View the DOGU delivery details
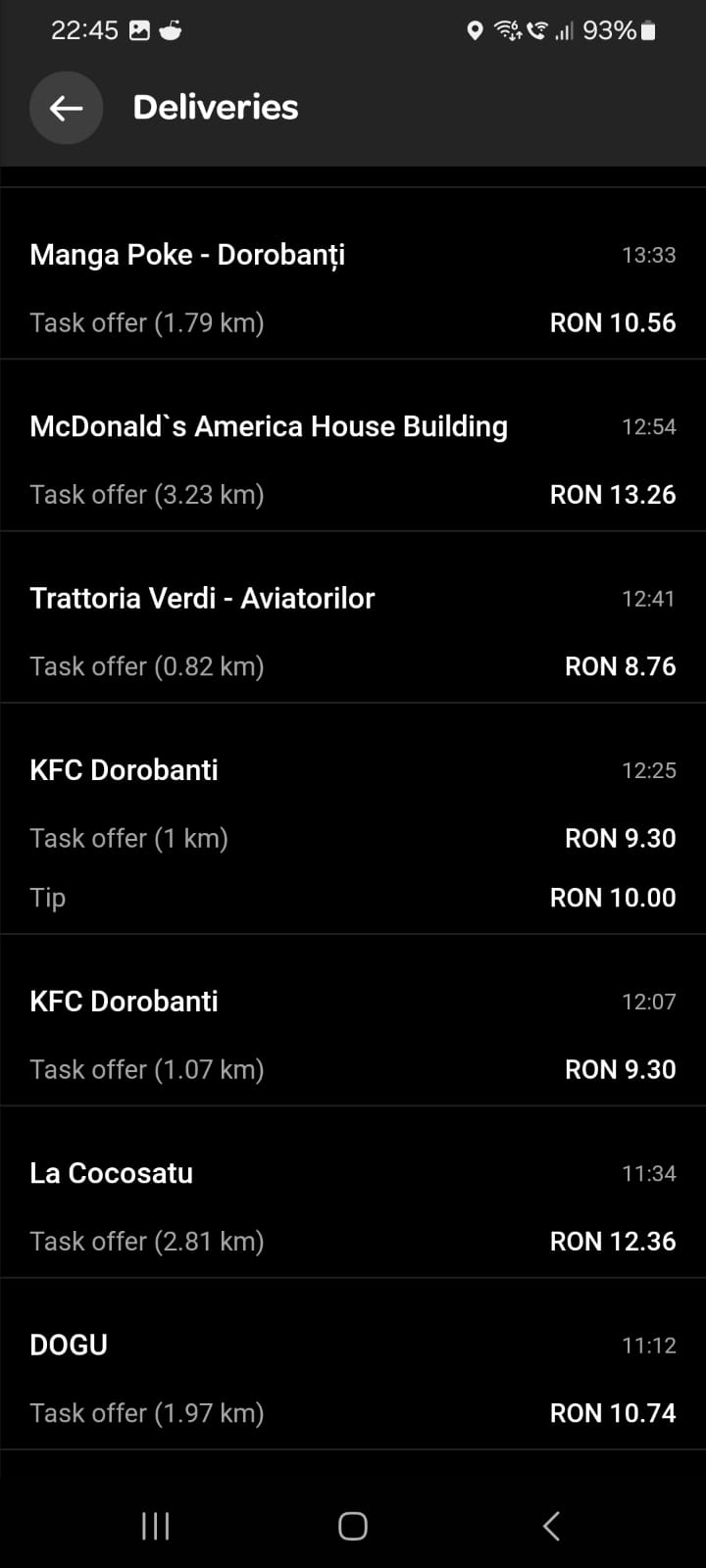706x1568 pixels. point(353,1377)
